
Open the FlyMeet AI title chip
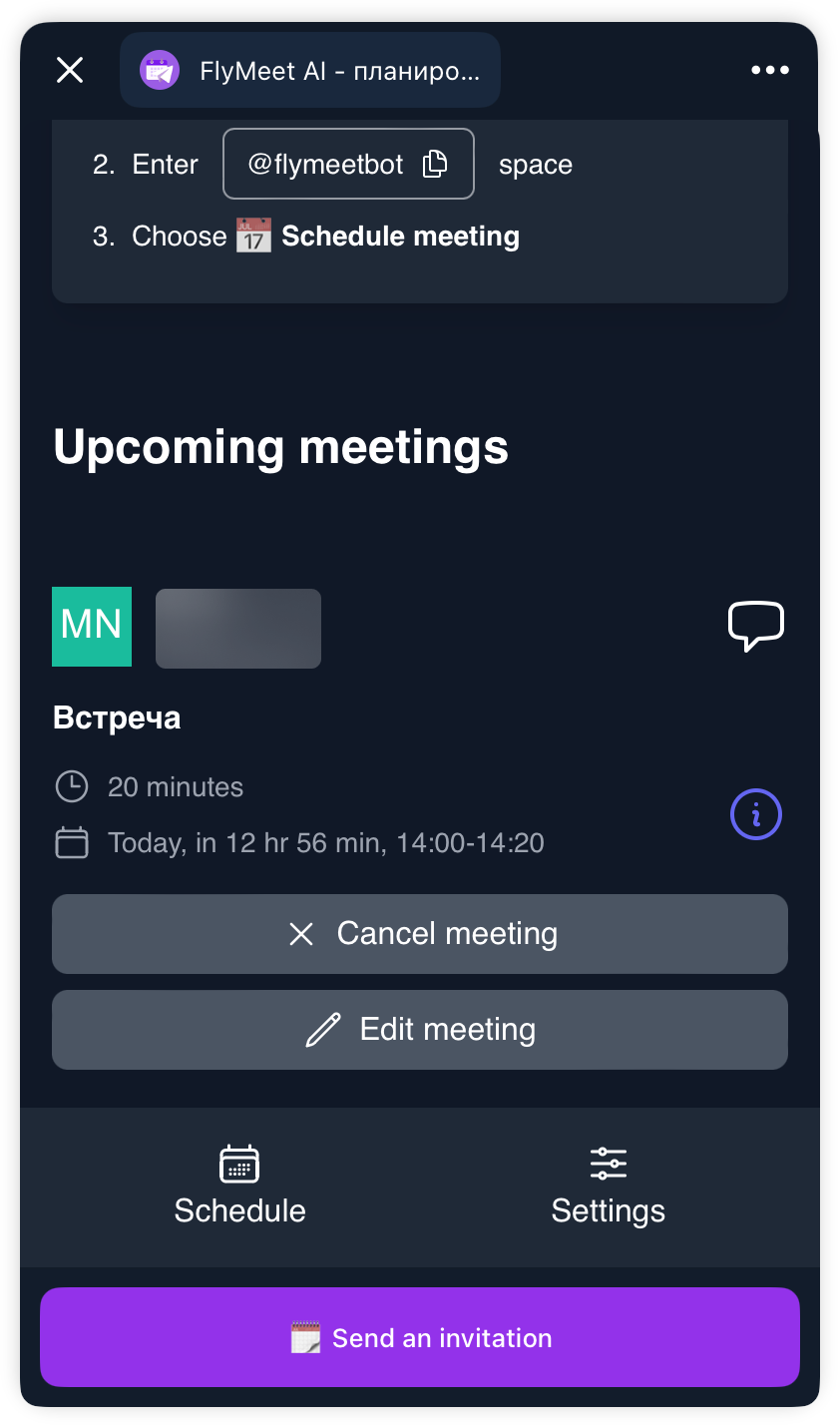310,70
